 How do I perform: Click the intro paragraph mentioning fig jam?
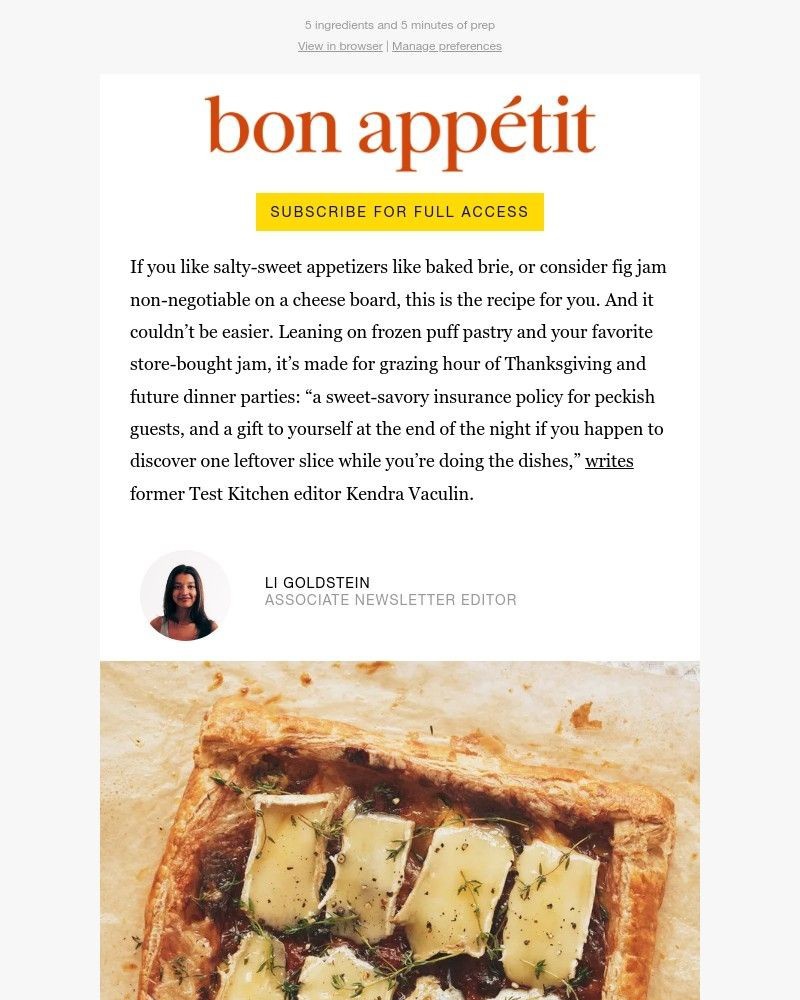tap(400, 380)
